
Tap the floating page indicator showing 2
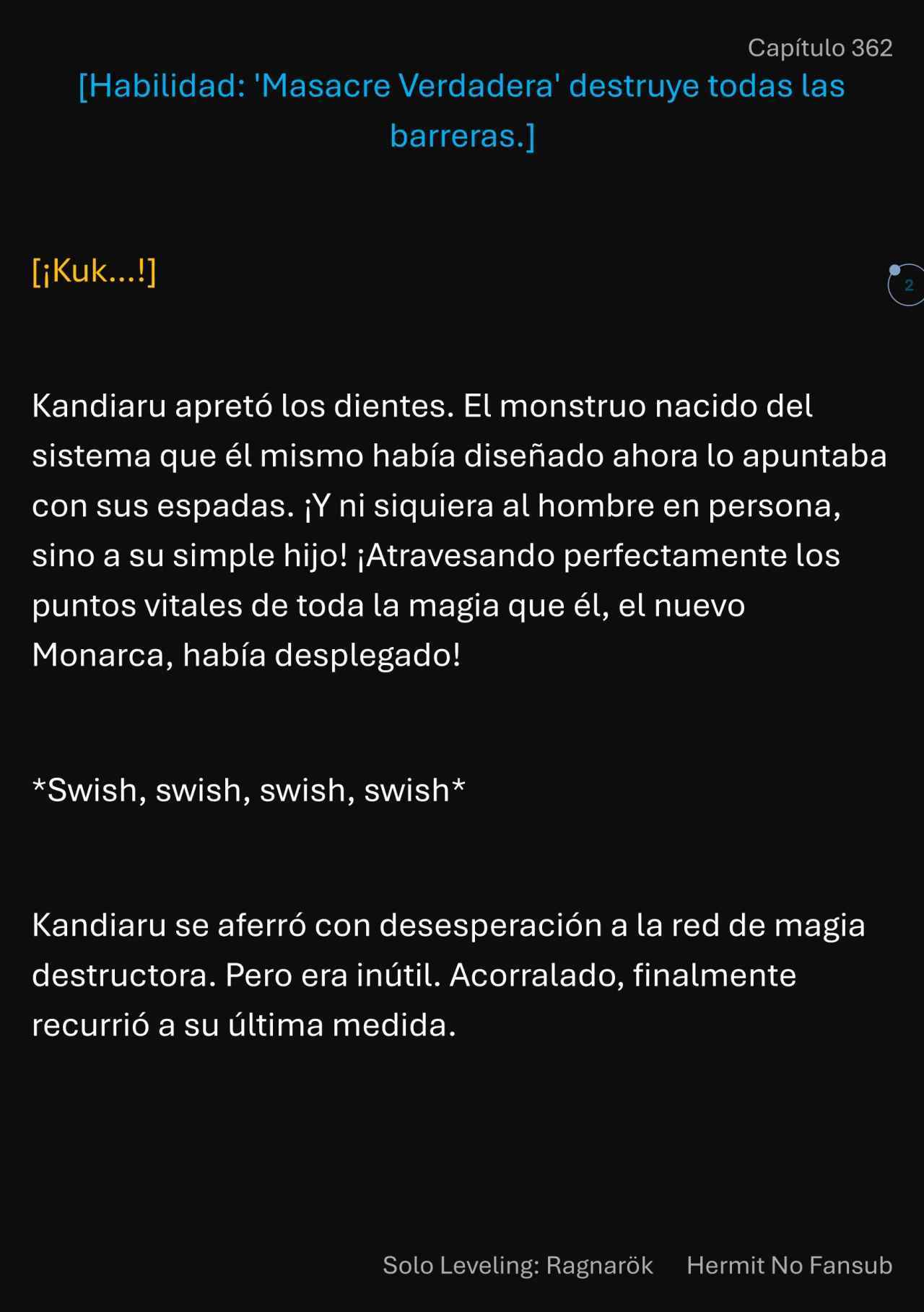[x=907, y=285]
